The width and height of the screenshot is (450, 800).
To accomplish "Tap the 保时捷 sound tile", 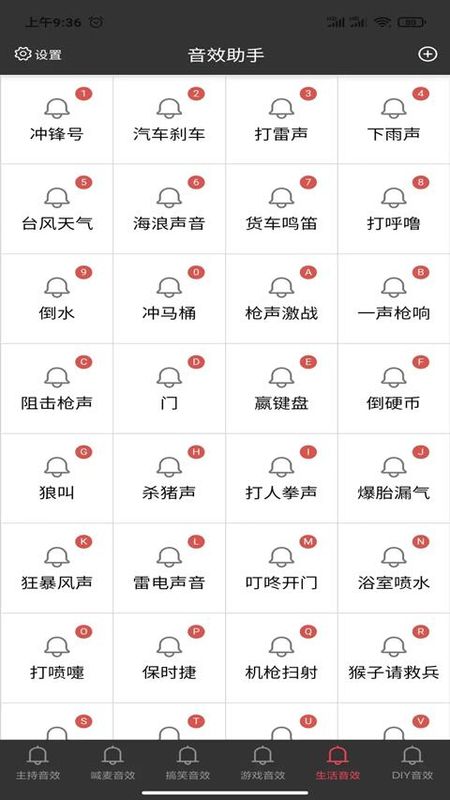I will (169, 658).
